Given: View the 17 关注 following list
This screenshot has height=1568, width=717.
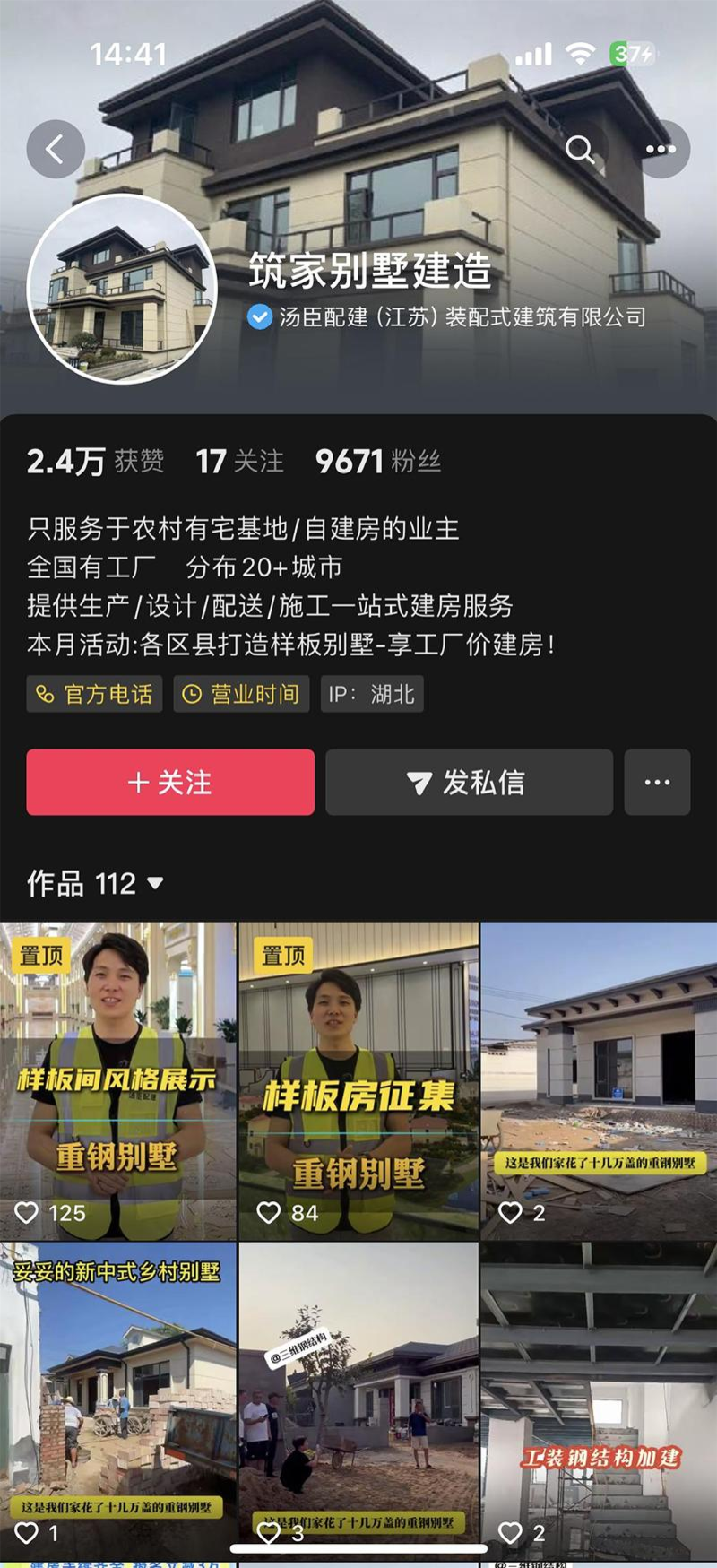Looking at the screenshot, I should click(239, 462).
